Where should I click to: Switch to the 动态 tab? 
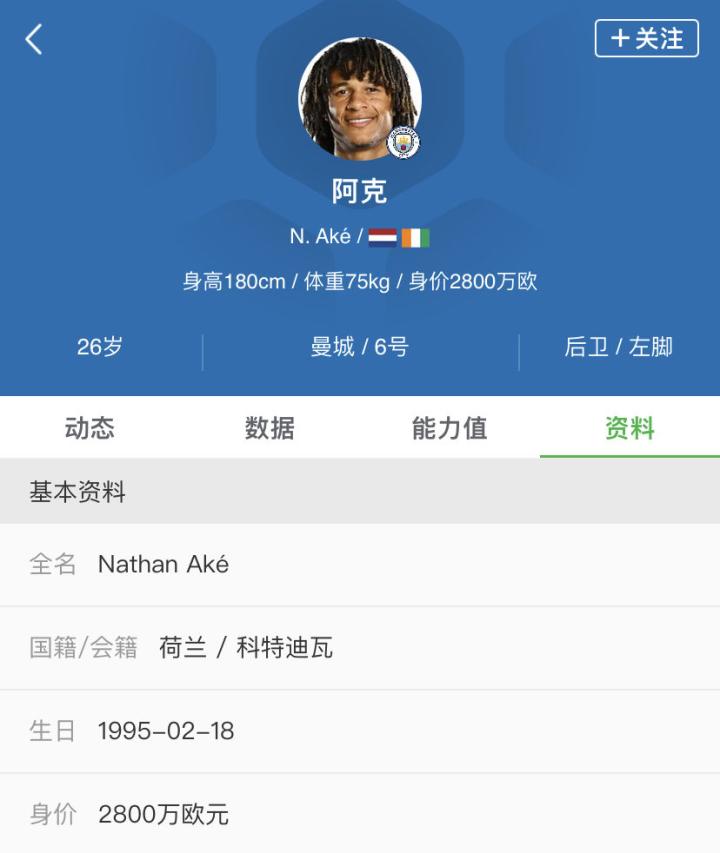tap(90, 428)
